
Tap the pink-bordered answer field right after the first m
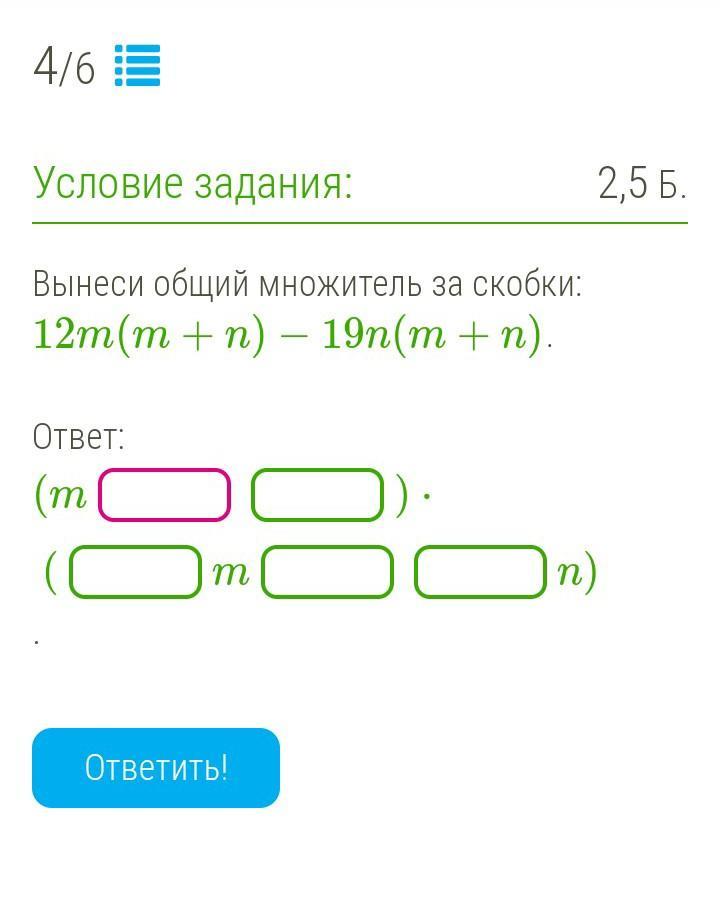click(164, 495)
